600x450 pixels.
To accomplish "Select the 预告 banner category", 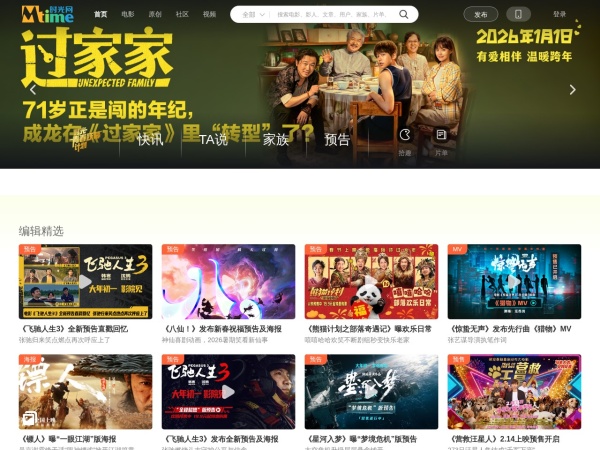I will (x=338, y=140).
